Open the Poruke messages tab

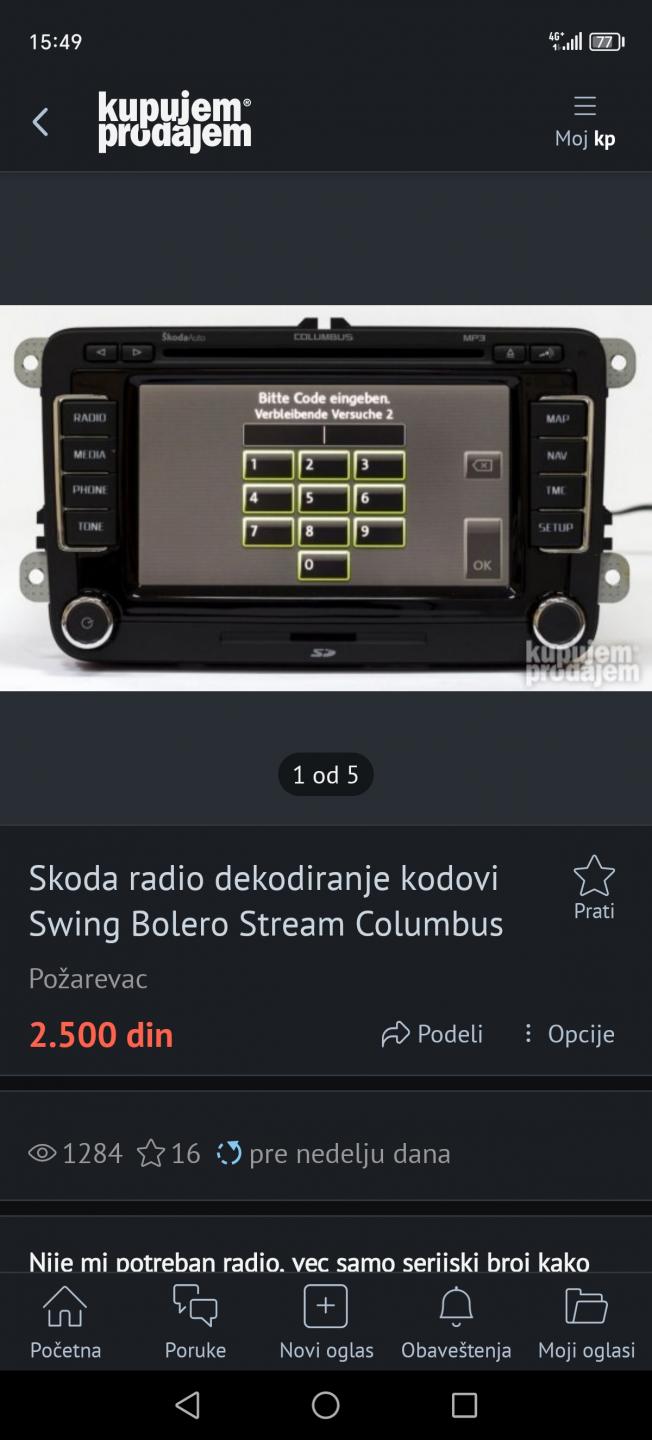click(195, 1321)
